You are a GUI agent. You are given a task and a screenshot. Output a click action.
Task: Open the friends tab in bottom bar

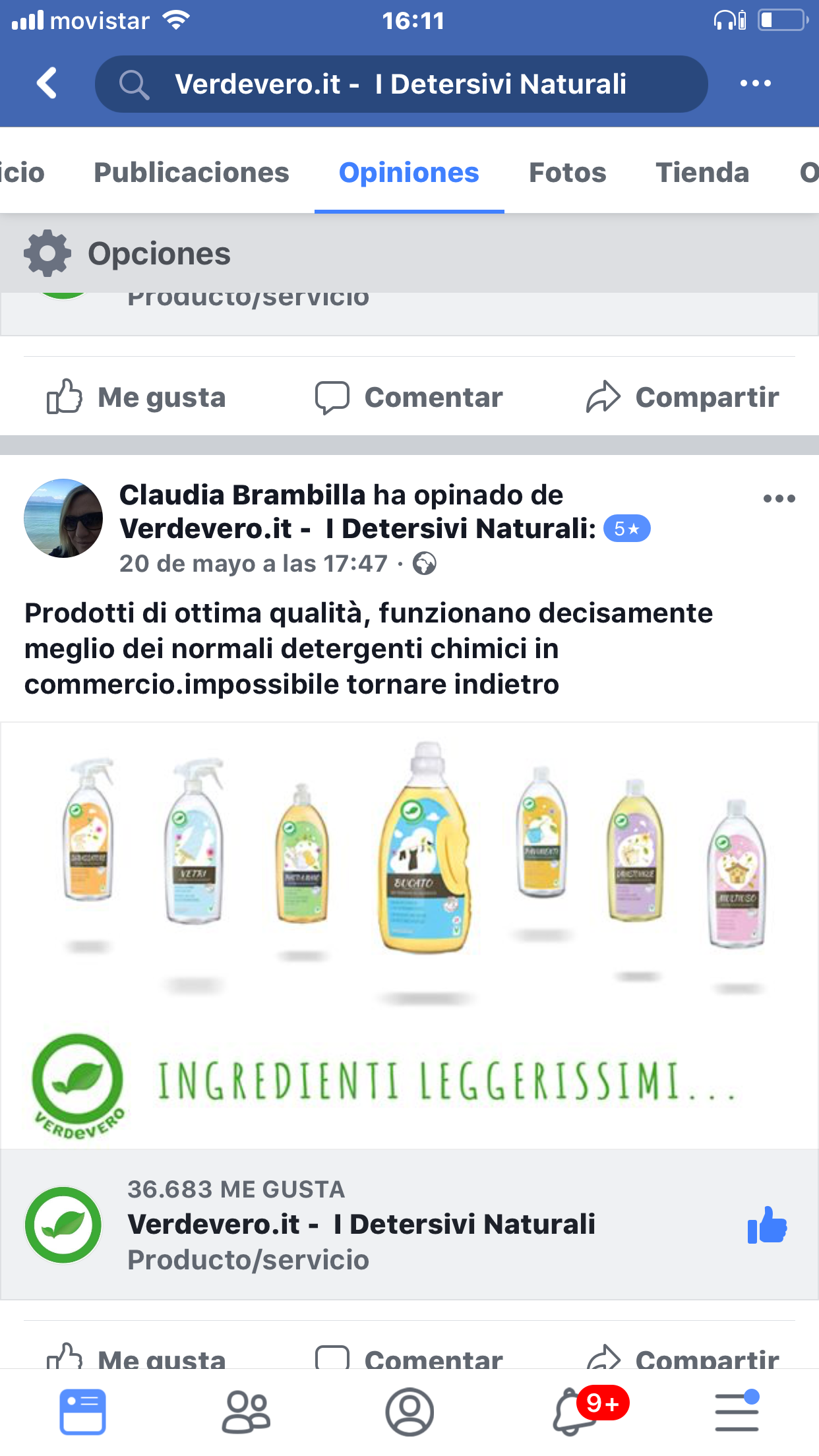tap(246, 1412)
